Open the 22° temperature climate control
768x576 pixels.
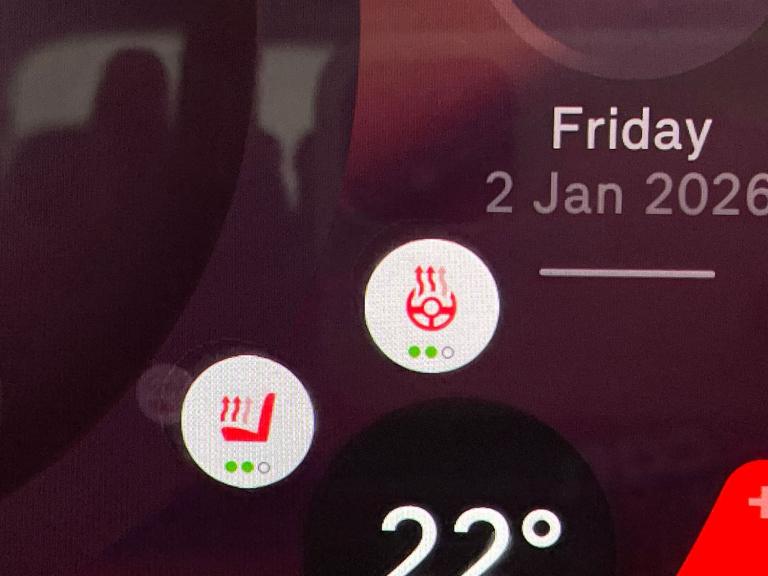tap(470, 520)
